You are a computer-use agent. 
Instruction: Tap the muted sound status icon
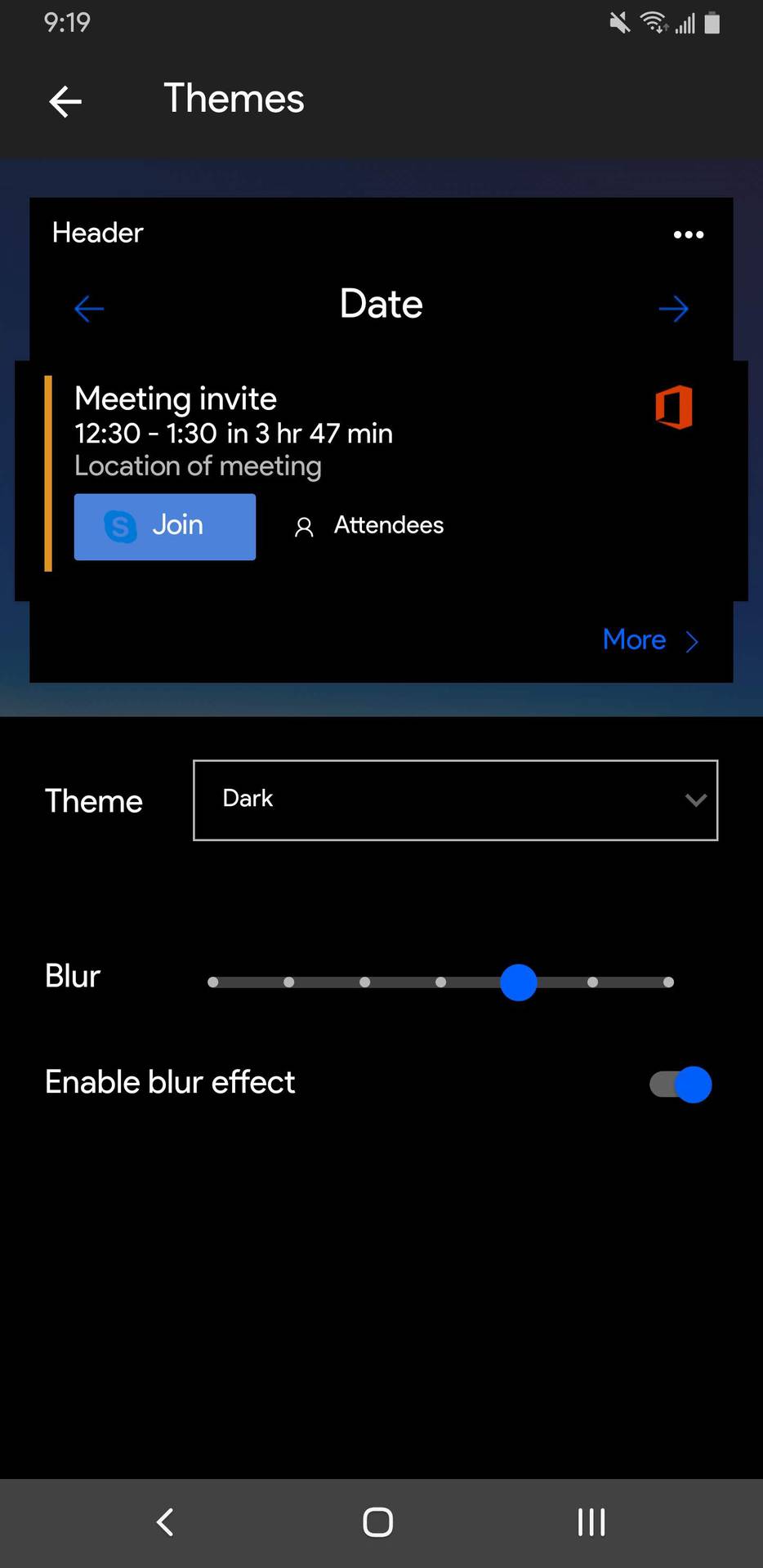pos(618,23)
